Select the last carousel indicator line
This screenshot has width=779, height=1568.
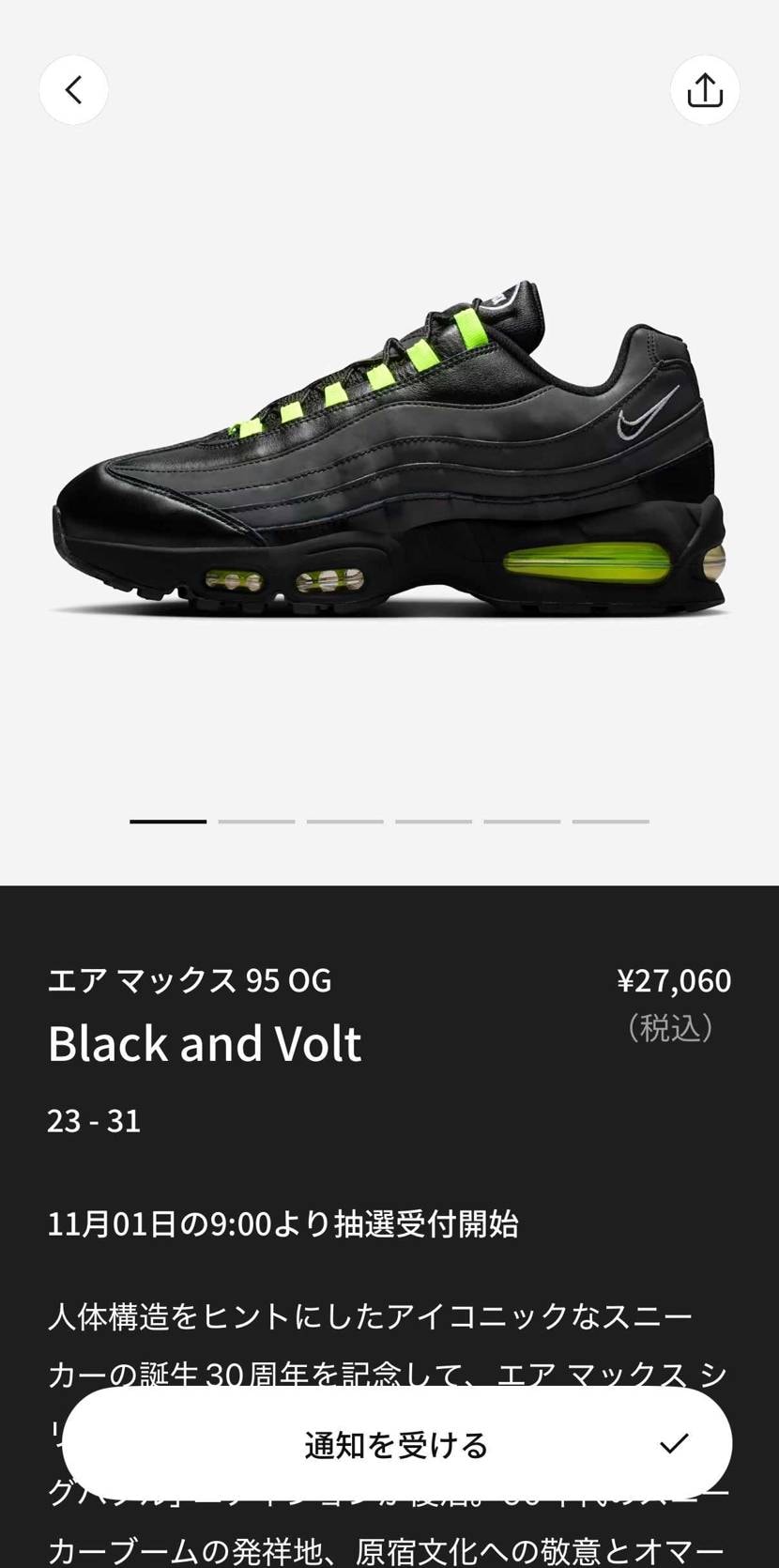(x=610, y=821)
